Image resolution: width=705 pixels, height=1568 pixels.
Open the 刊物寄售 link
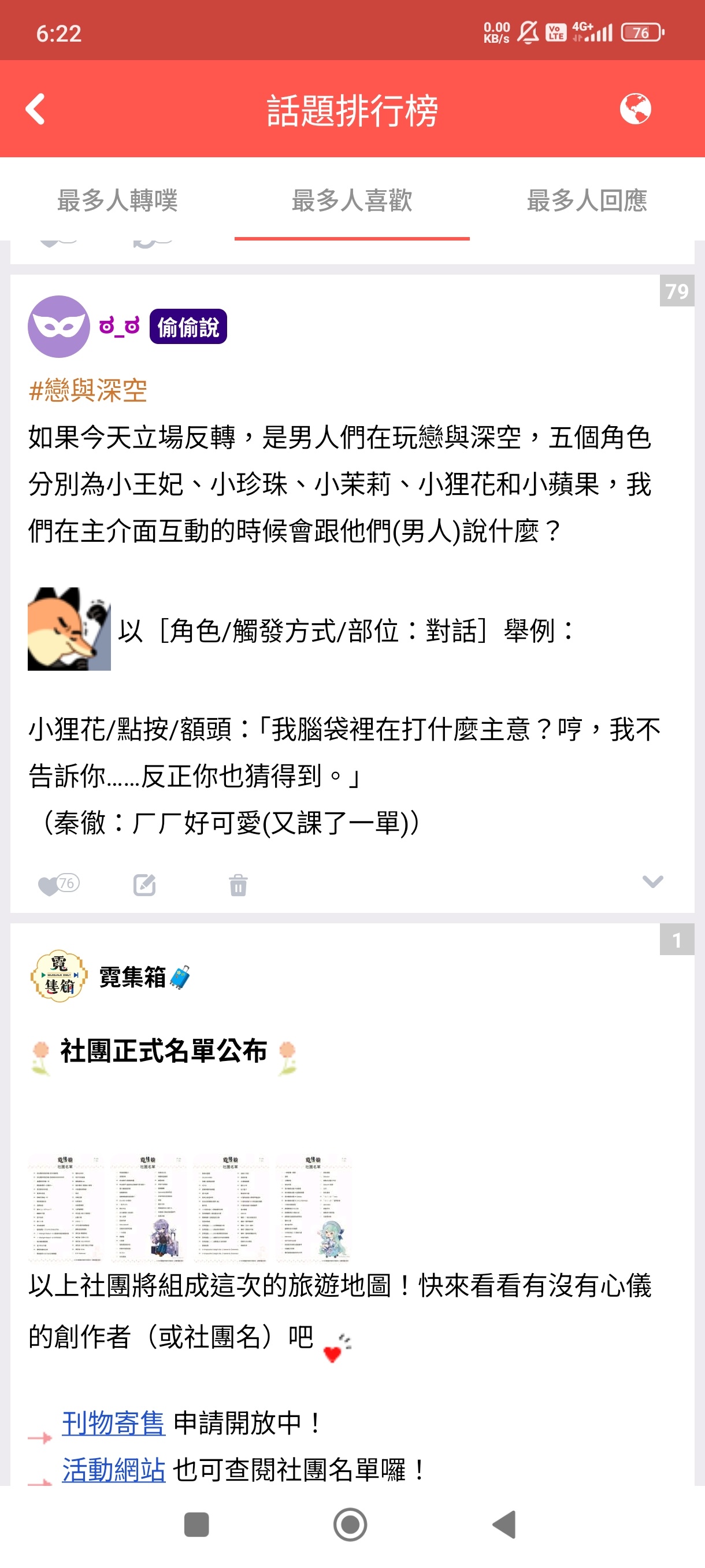tap(114, 1423)
